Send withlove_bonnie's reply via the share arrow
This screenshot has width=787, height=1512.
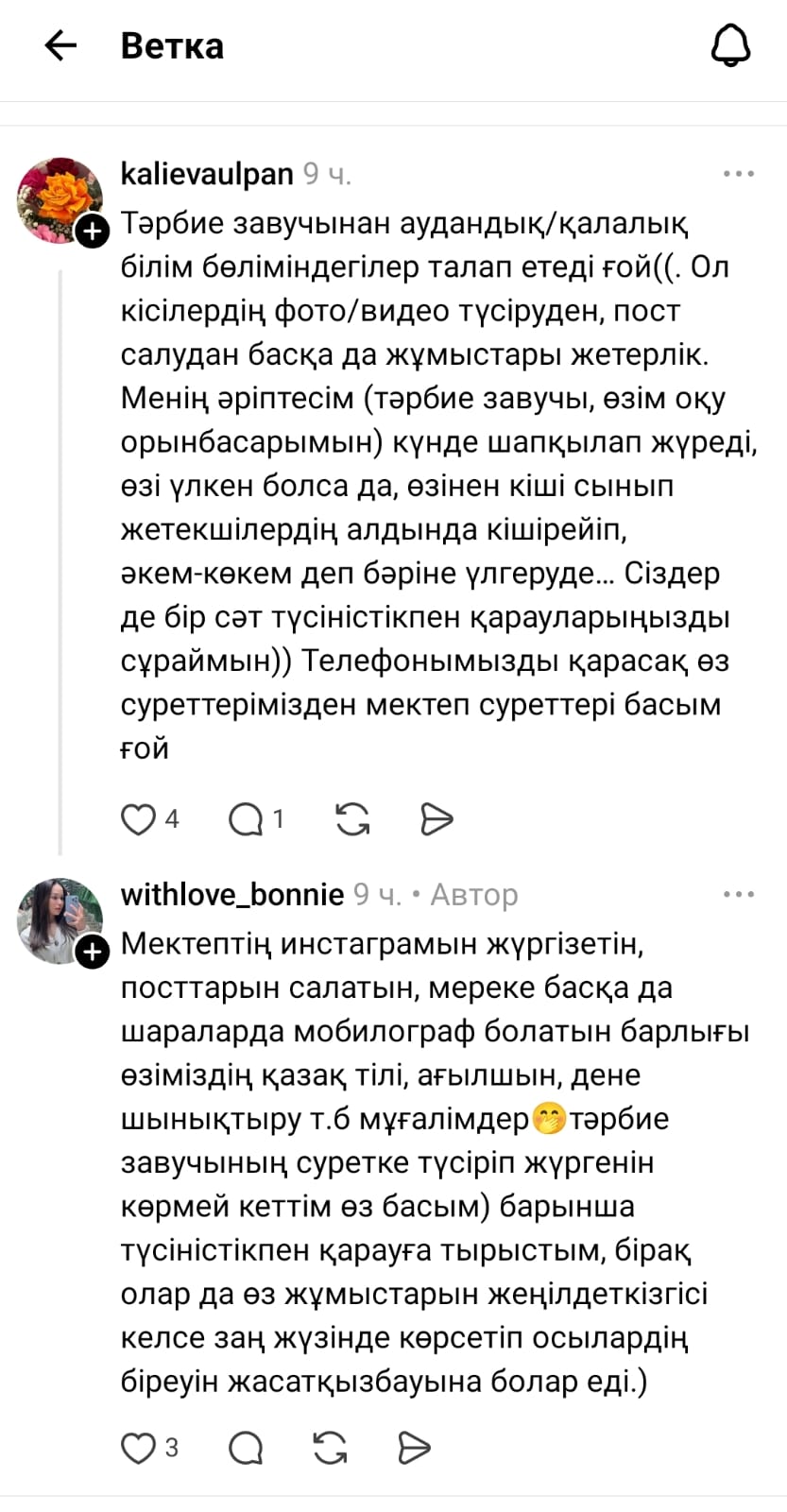tap(414, 1446)
